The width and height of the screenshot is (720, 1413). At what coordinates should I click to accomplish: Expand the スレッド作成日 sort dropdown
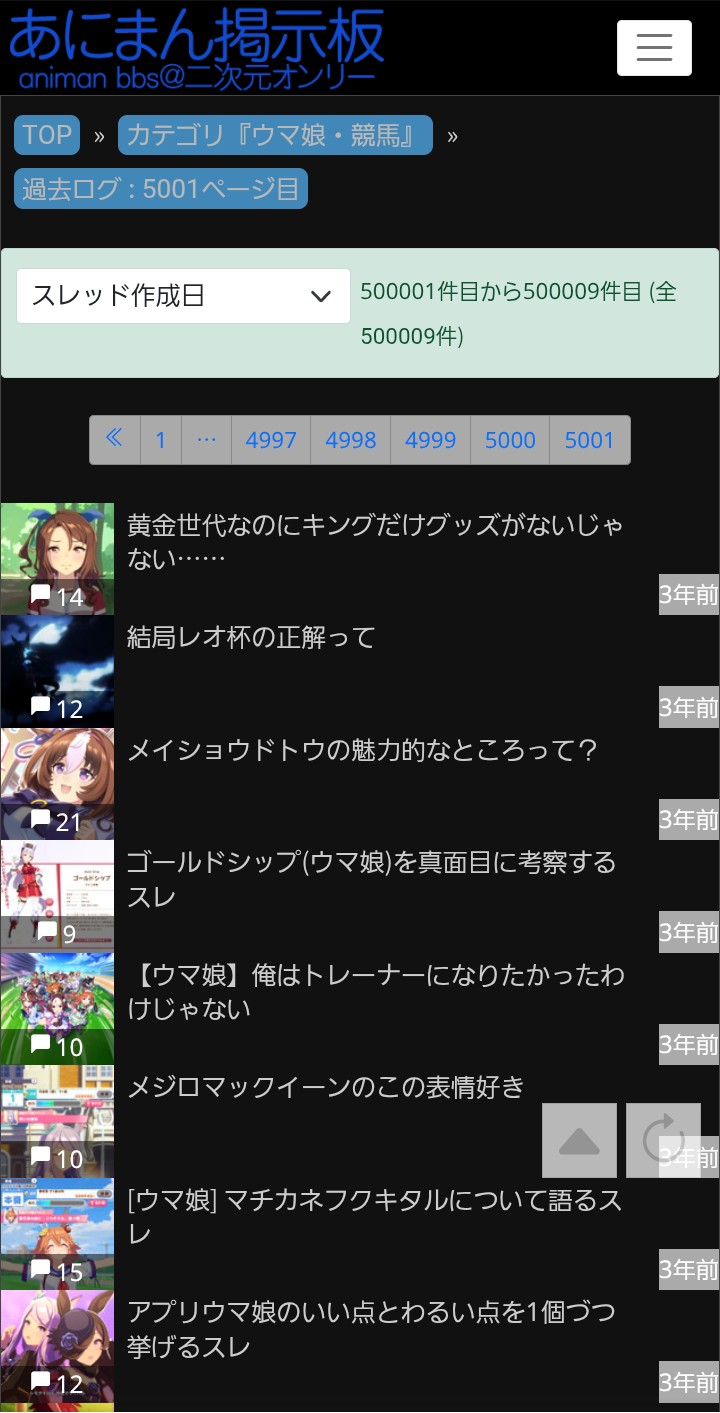coord(183,296)
